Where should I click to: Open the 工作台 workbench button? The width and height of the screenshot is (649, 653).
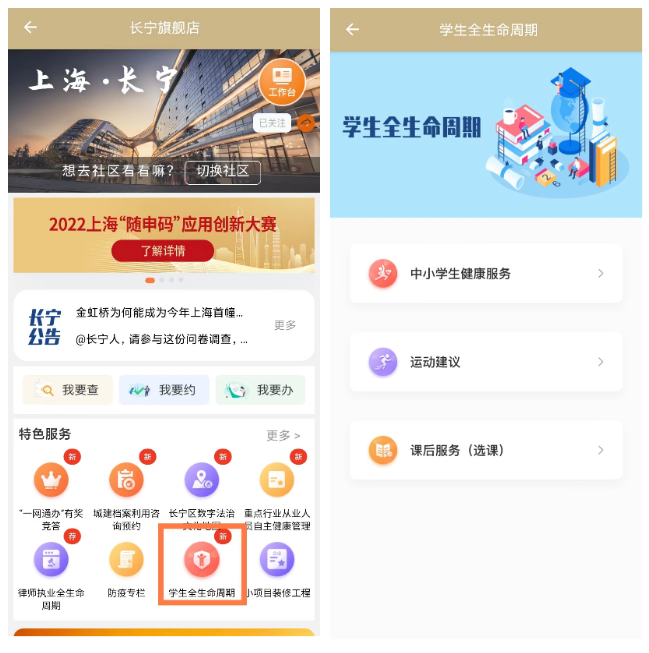pyautogui.click(x=282, y=81)
